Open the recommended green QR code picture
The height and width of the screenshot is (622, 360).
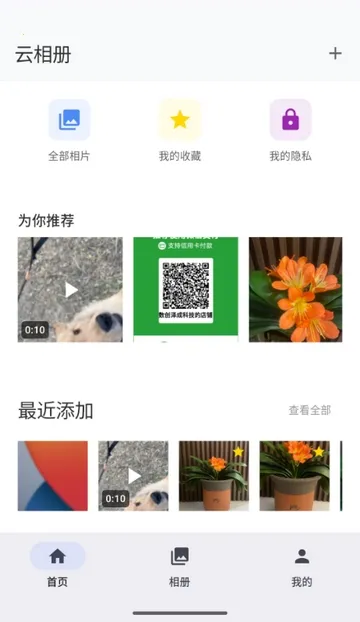(x=186, y=290)
